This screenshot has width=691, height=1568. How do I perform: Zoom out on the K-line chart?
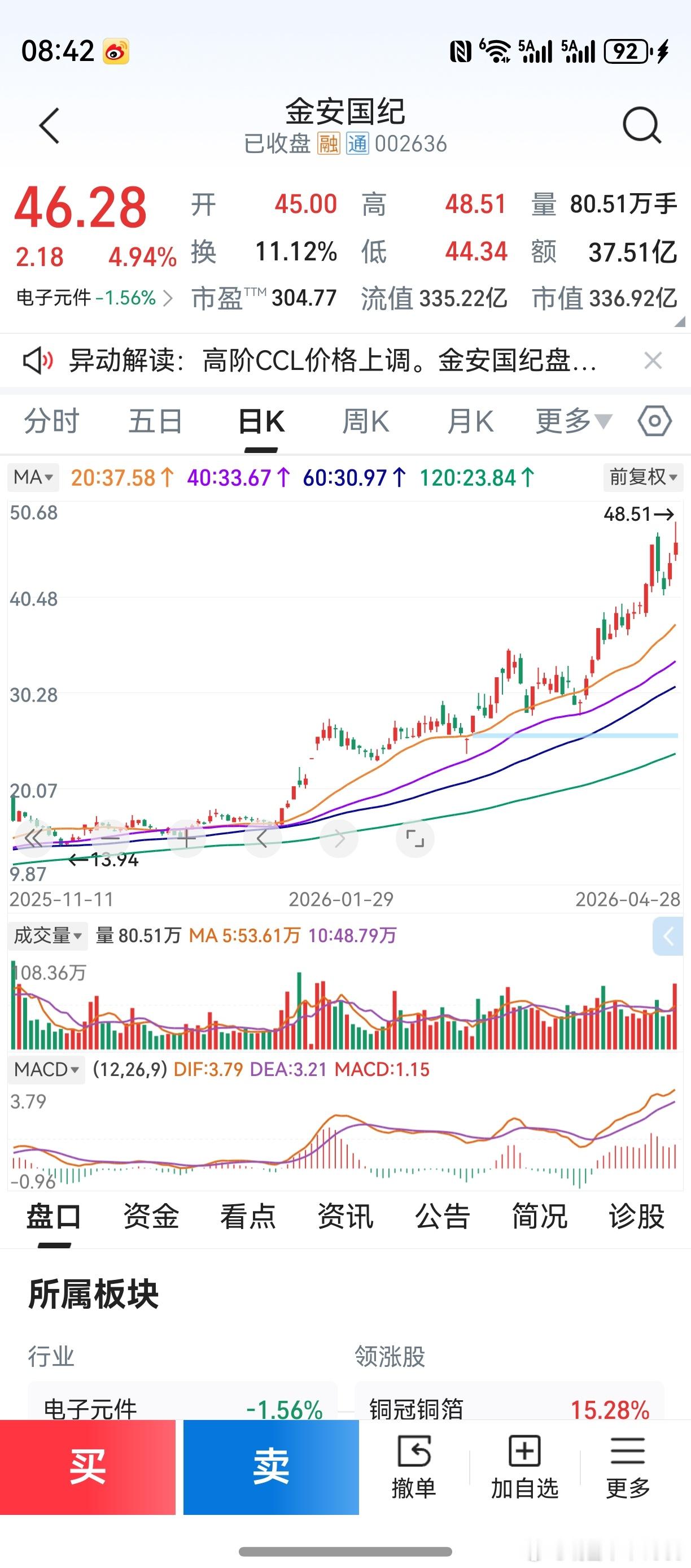click(x=110, y=838)
